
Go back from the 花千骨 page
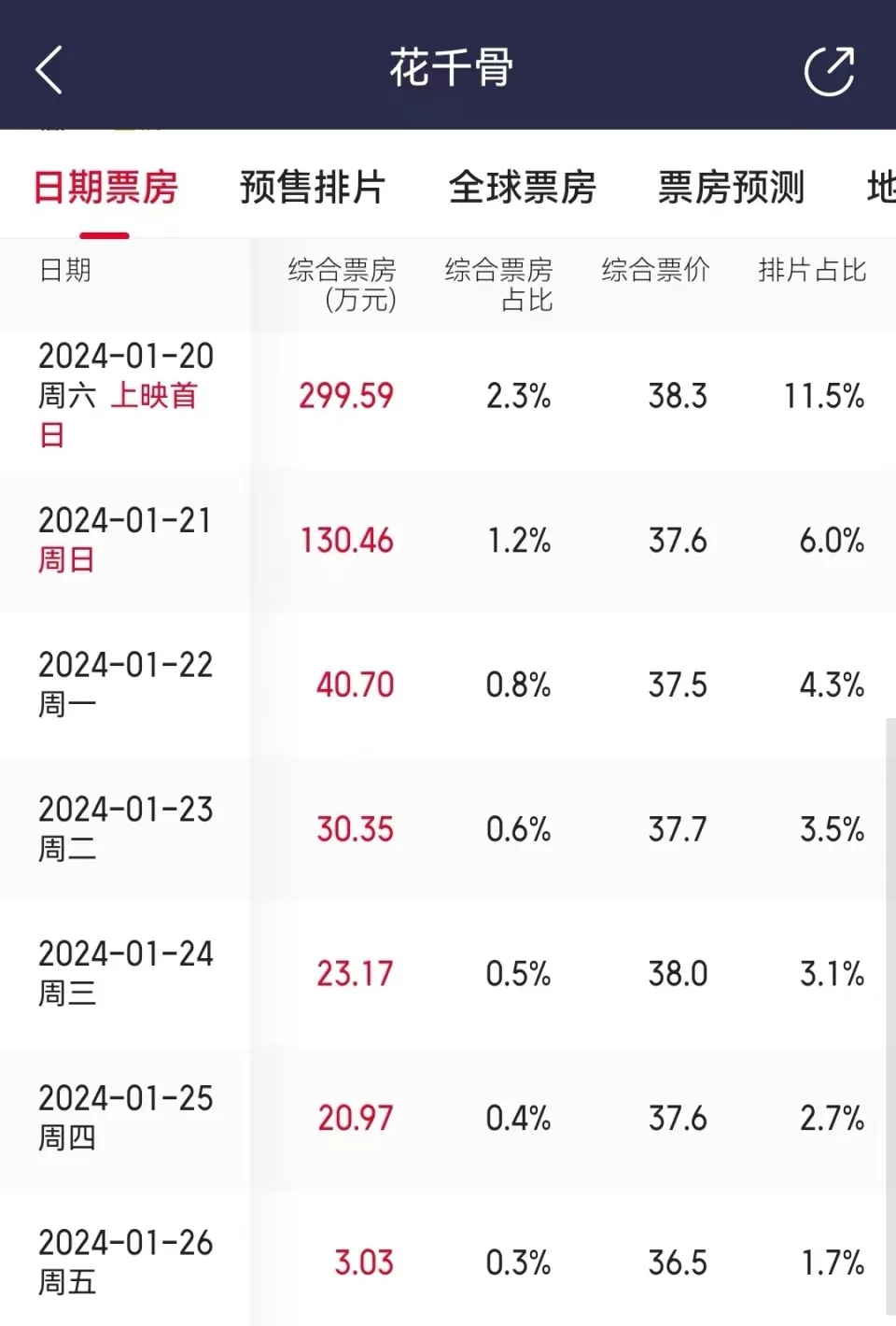pos(49,70)
